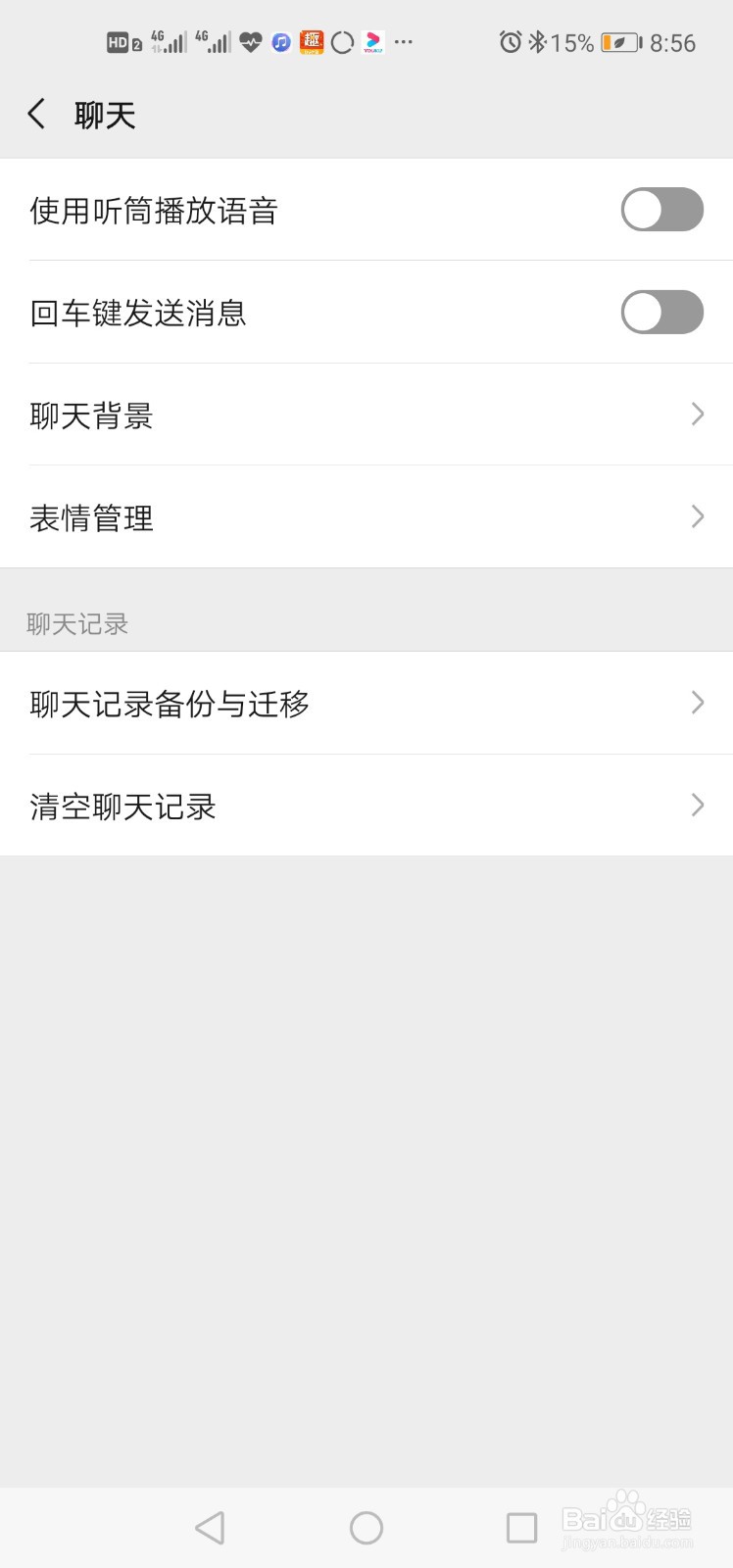Tap the heart-shaped health app icon
This screenshot has height=1568, width=733.
point(250,41)
